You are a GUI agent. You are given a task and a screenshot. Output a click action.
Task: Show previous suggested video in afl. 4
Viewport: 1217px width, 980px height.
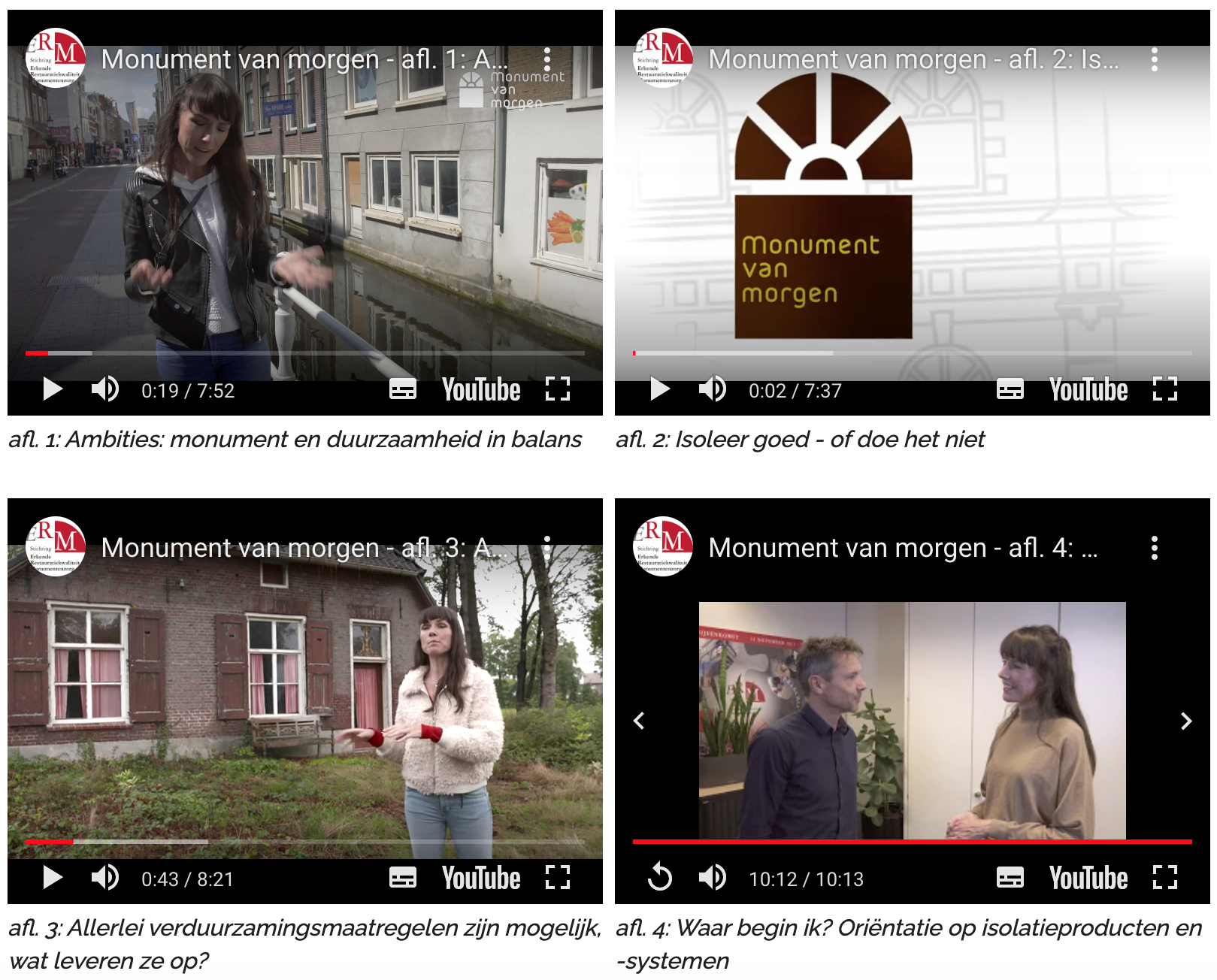click(x=639, y=721)
